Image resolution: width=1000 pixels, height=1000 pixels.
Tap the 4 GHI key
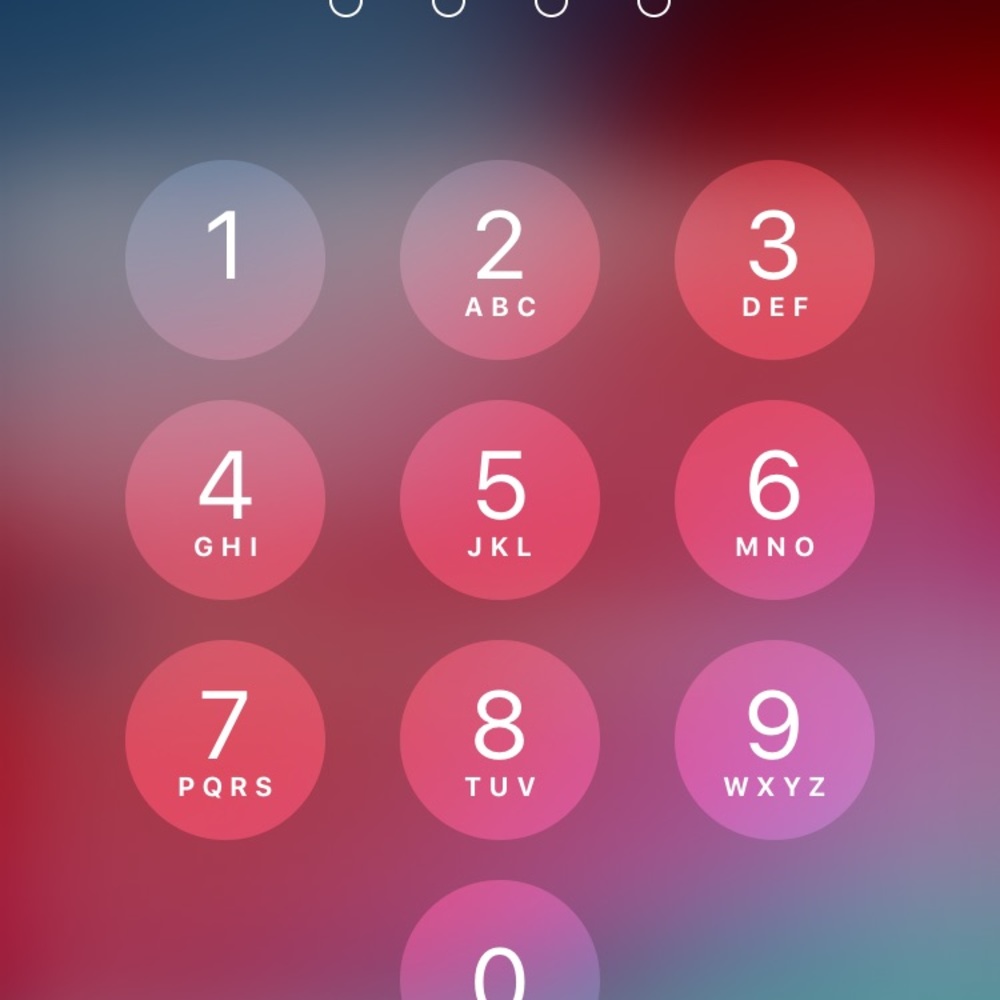pyautogui.click(x=225, y=500)
